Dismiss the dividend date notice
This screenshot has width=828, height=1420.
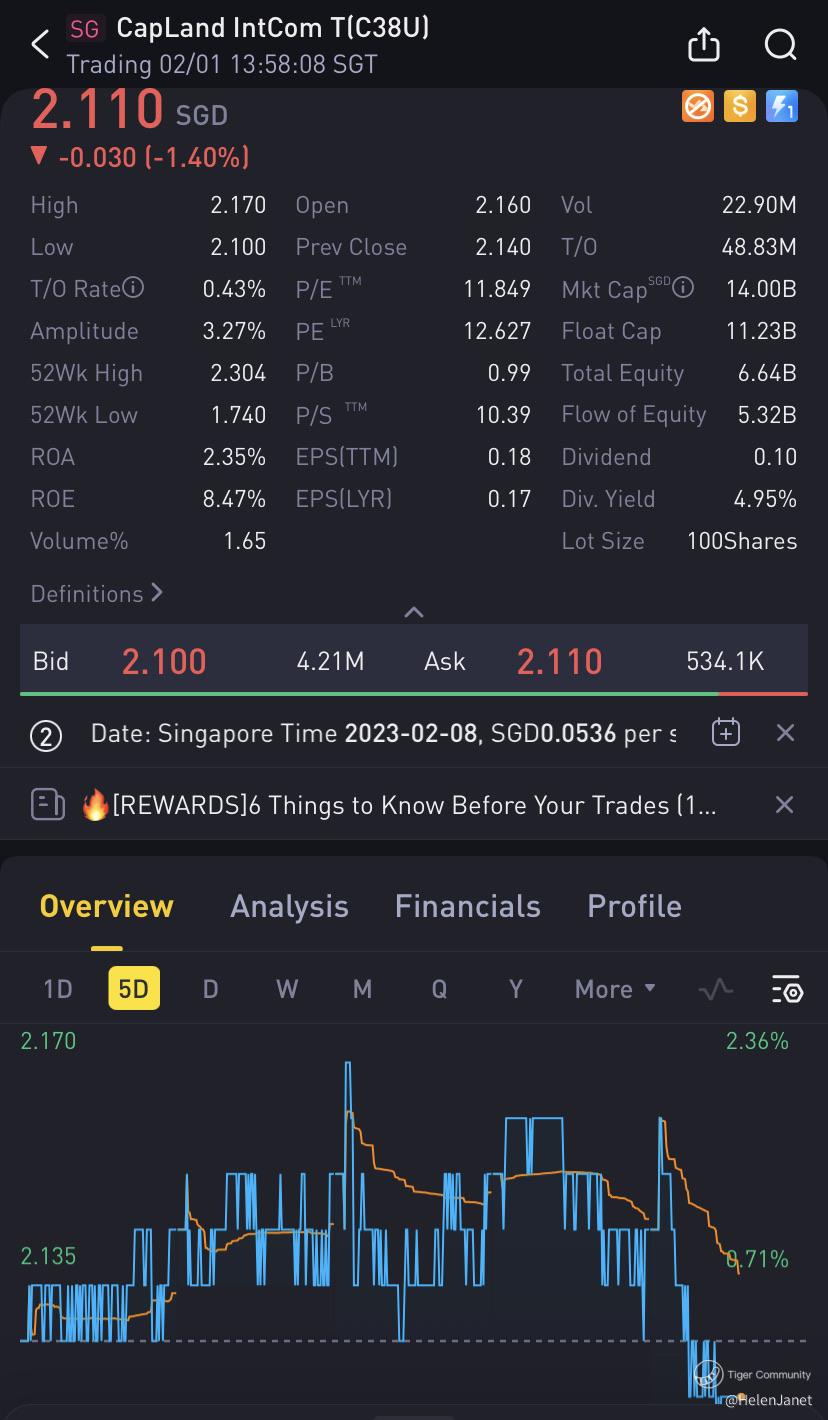point(786,733)
